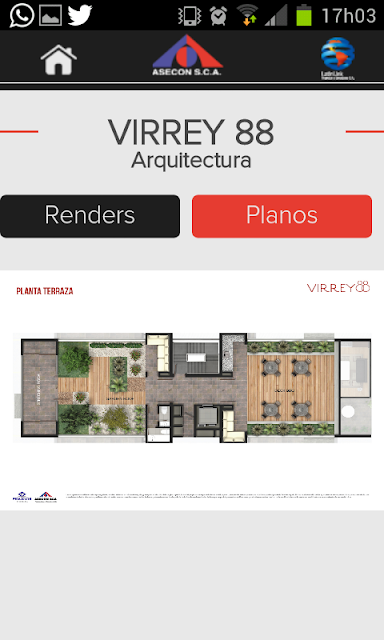
Task: Select the Planos button
Action: click(x=282, y=216)
